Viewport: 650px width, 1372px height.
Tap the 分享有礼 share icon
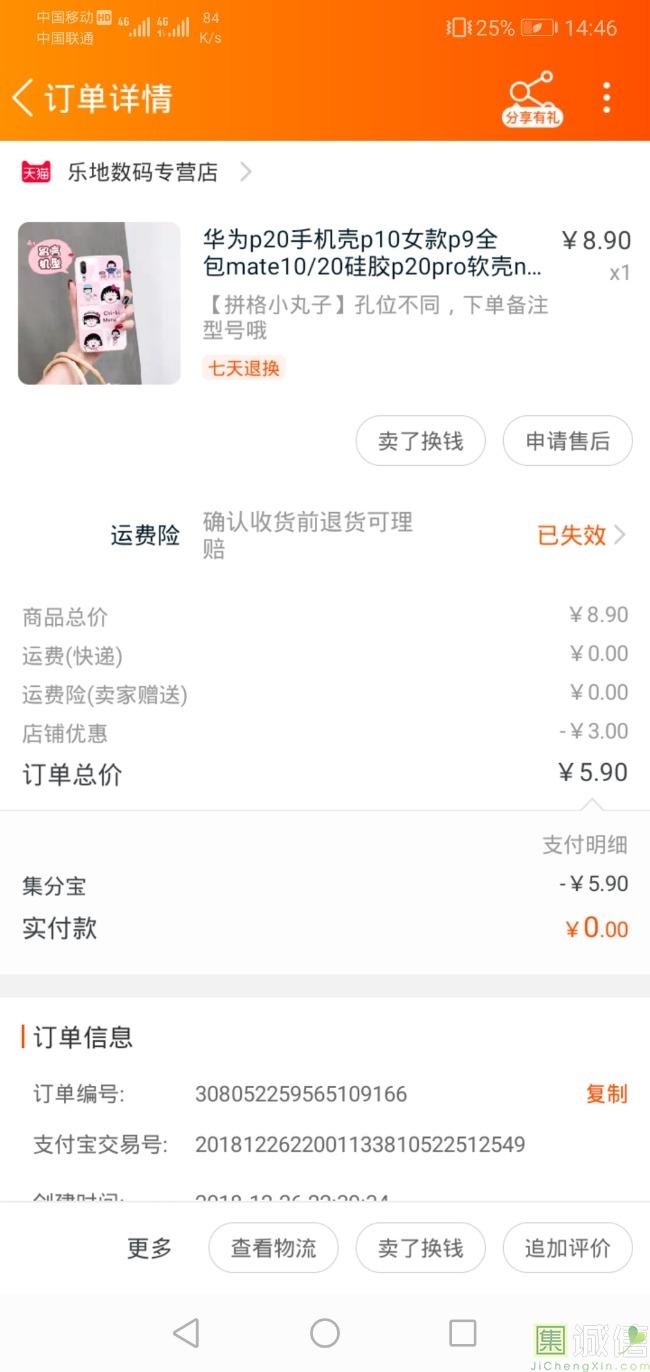(x=531, y=99)
